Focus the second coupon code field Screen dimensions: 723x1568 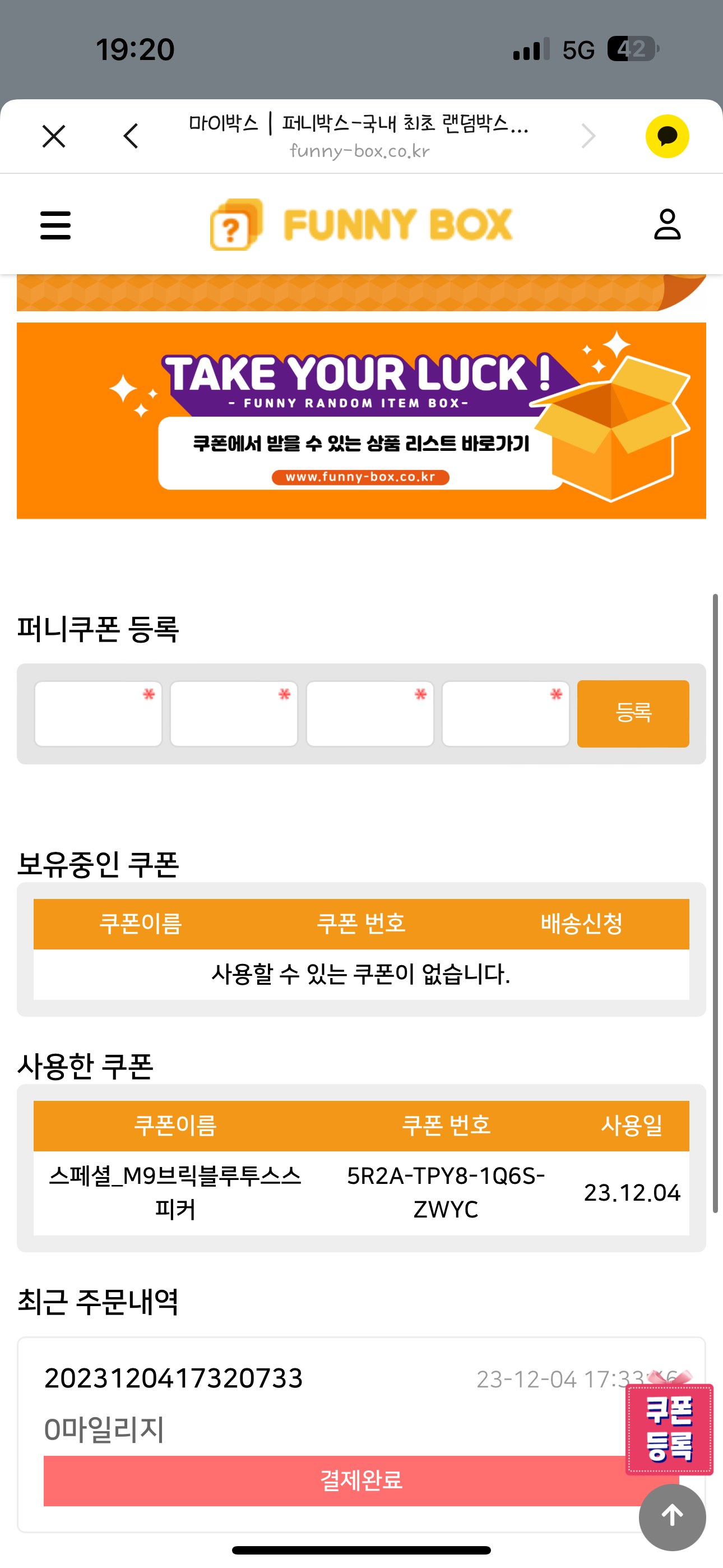pos(234,713)
